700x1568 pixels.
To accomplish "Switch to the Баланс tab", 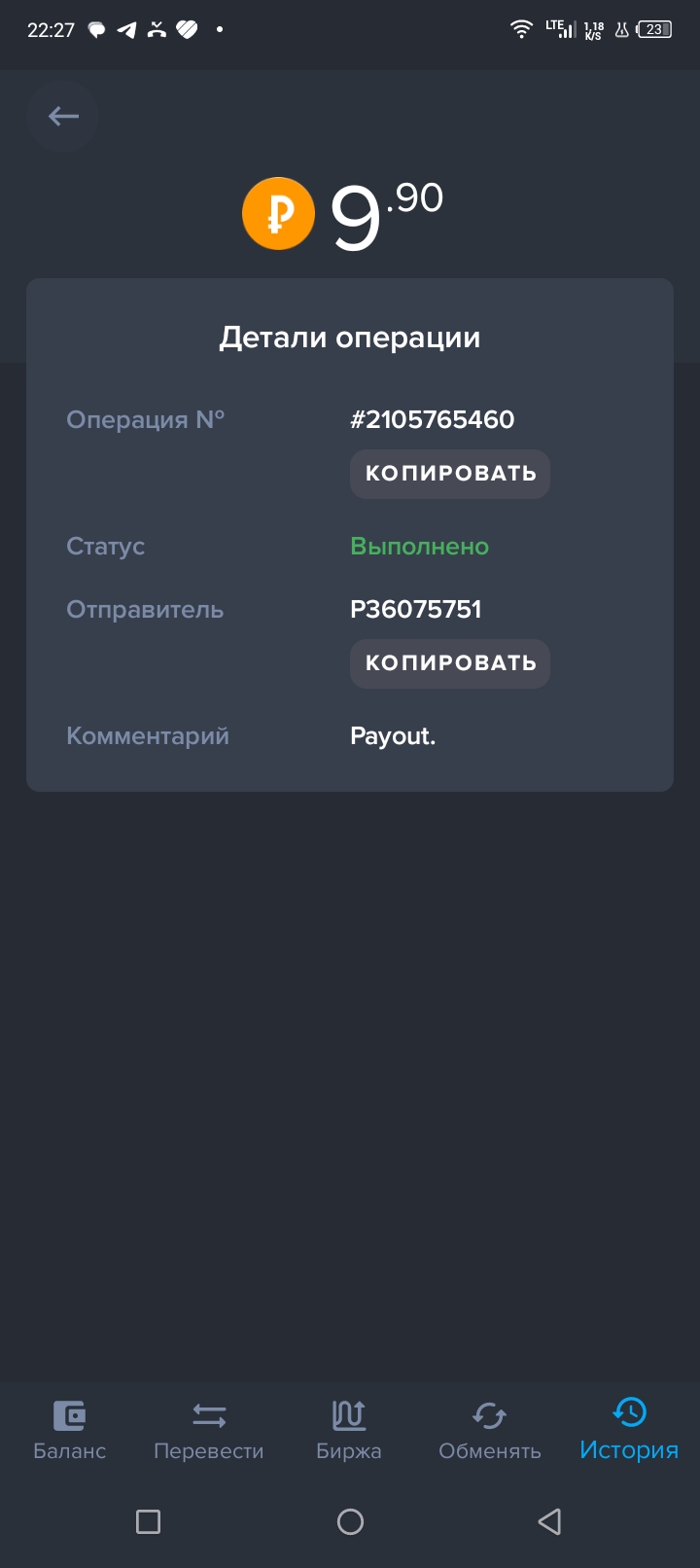I will pyautogui.click(x=70, y=1429).
